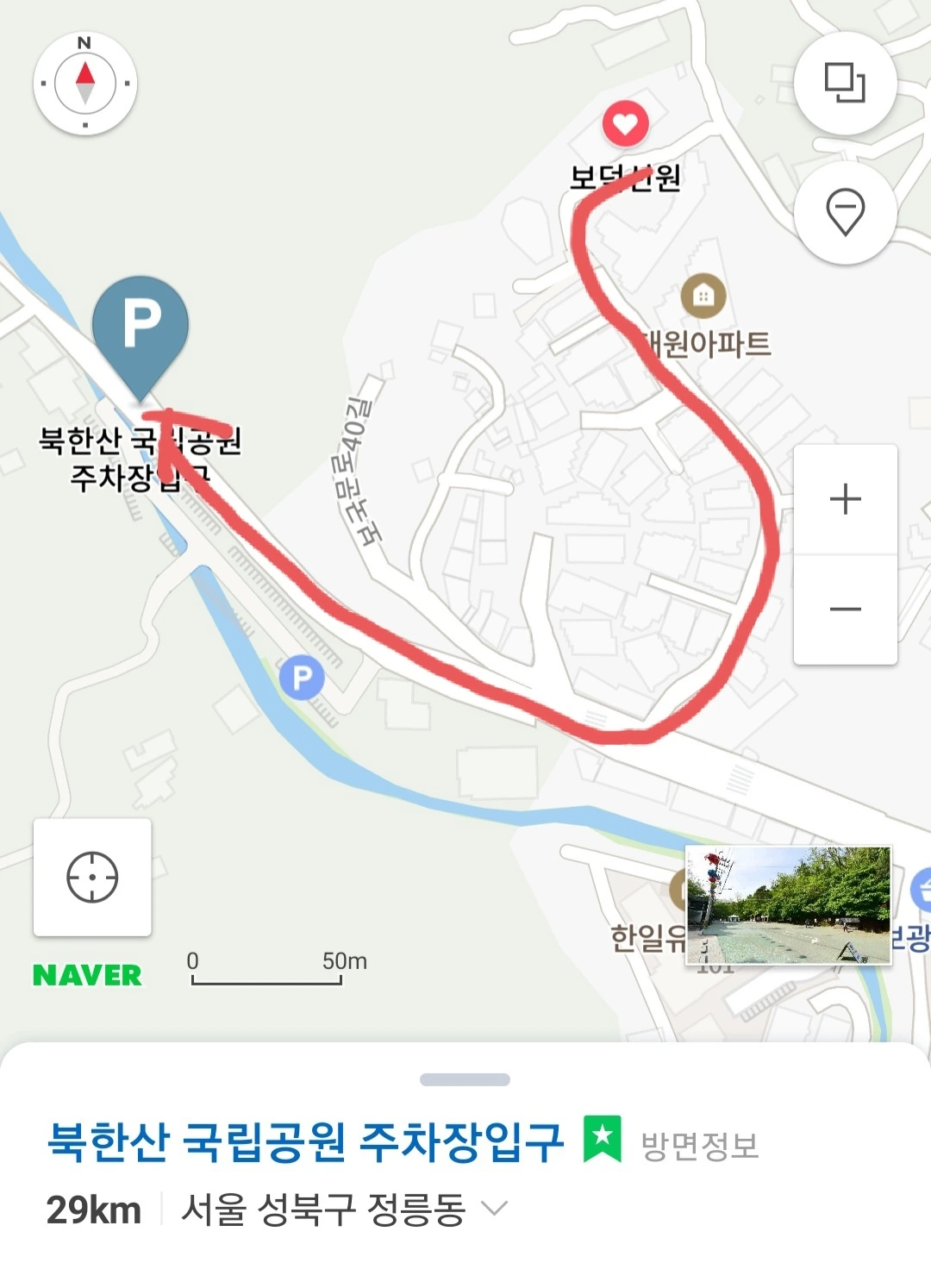Expand the 서울 성북구 정릉동 address
Image resolution: width=931 pixels, height=1288 pixels.
pos(494,1208)
